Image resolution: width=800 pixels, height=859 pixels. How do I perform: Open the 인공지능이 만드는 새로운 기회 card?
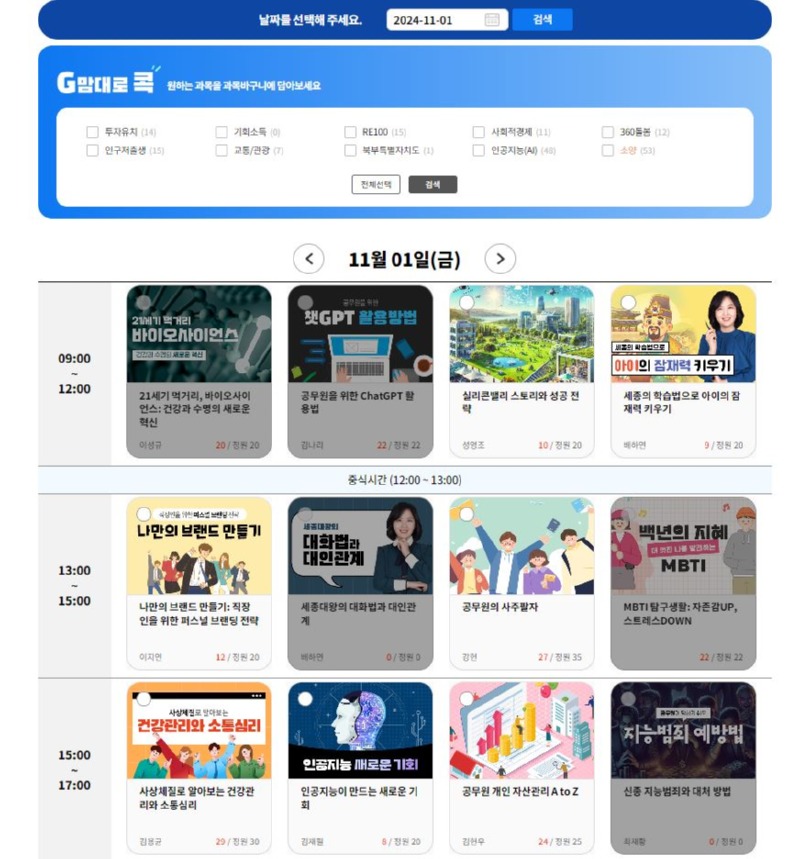[360, 767]
